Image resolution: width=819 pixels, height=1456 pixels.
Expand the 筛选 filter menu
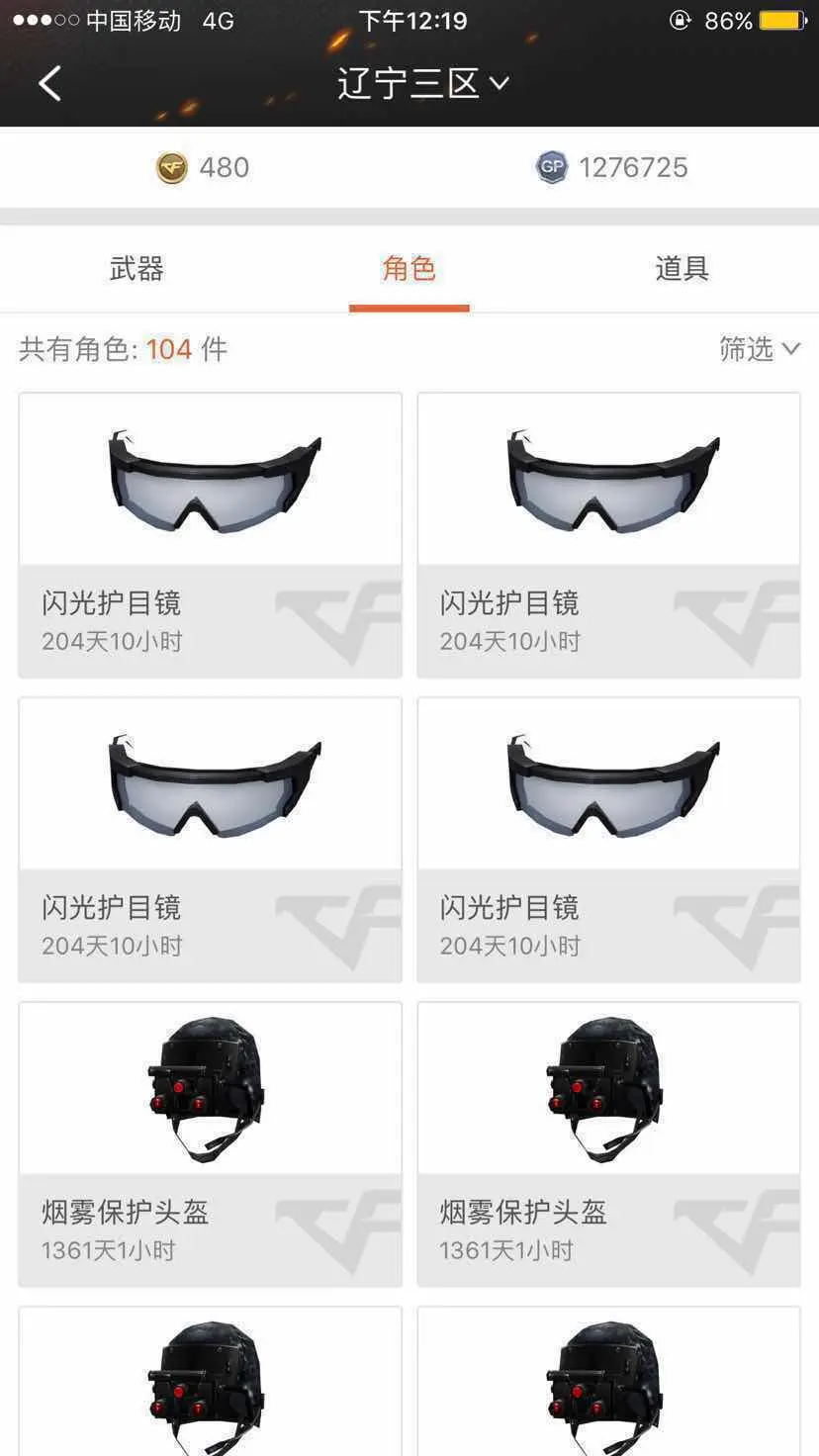coord(759,349)
